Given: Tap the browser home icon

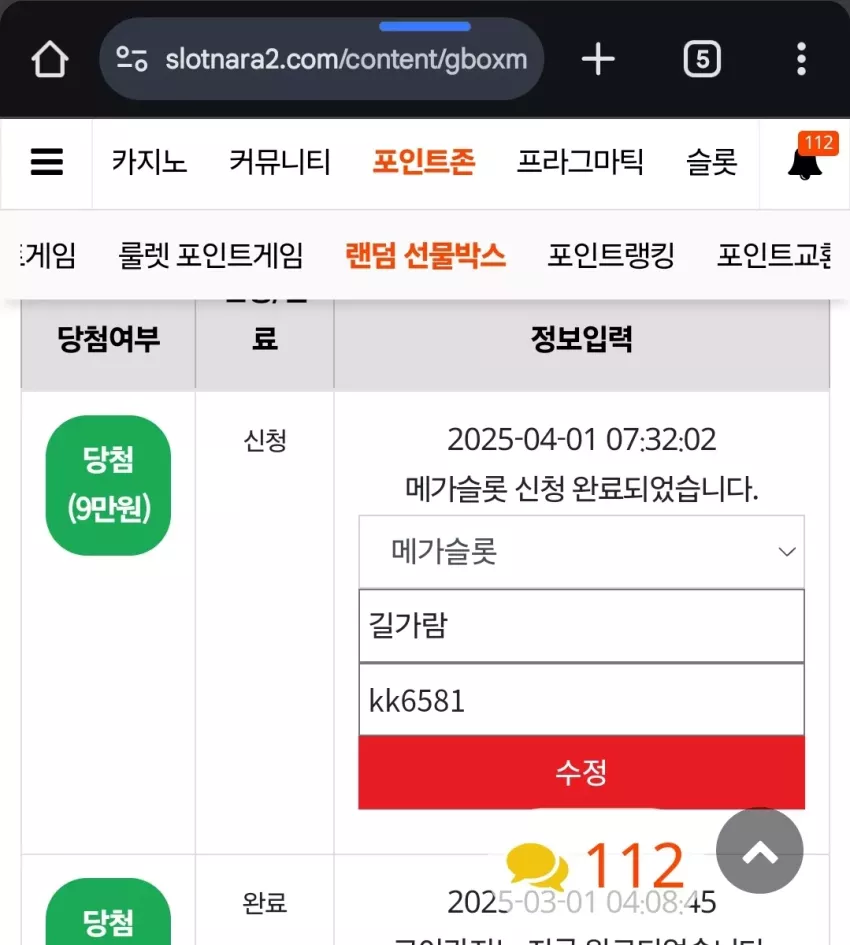Looking at the screenshot, I should (x=49, y=59).
